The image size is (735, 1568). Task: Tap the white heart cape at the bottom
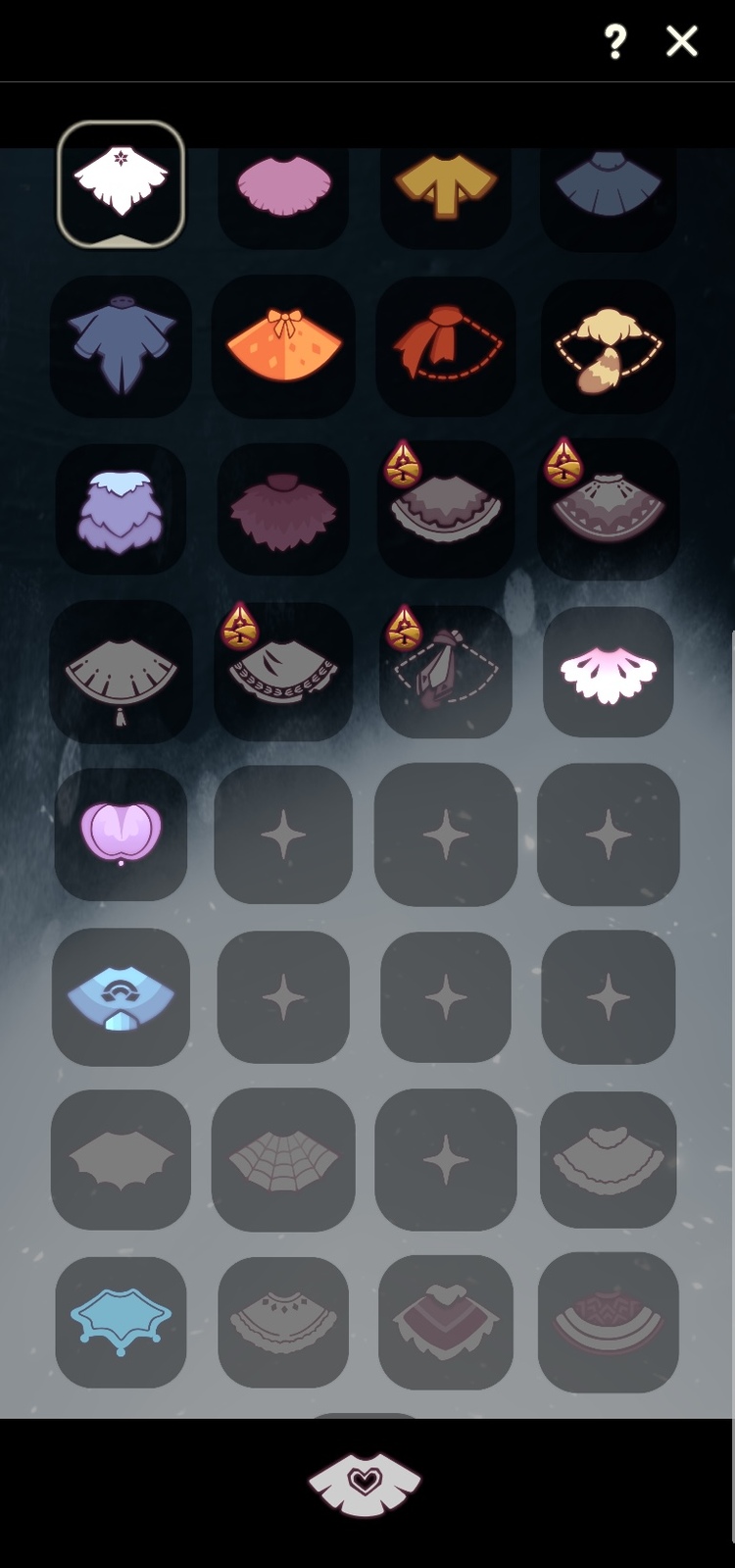pos(365,1485)
